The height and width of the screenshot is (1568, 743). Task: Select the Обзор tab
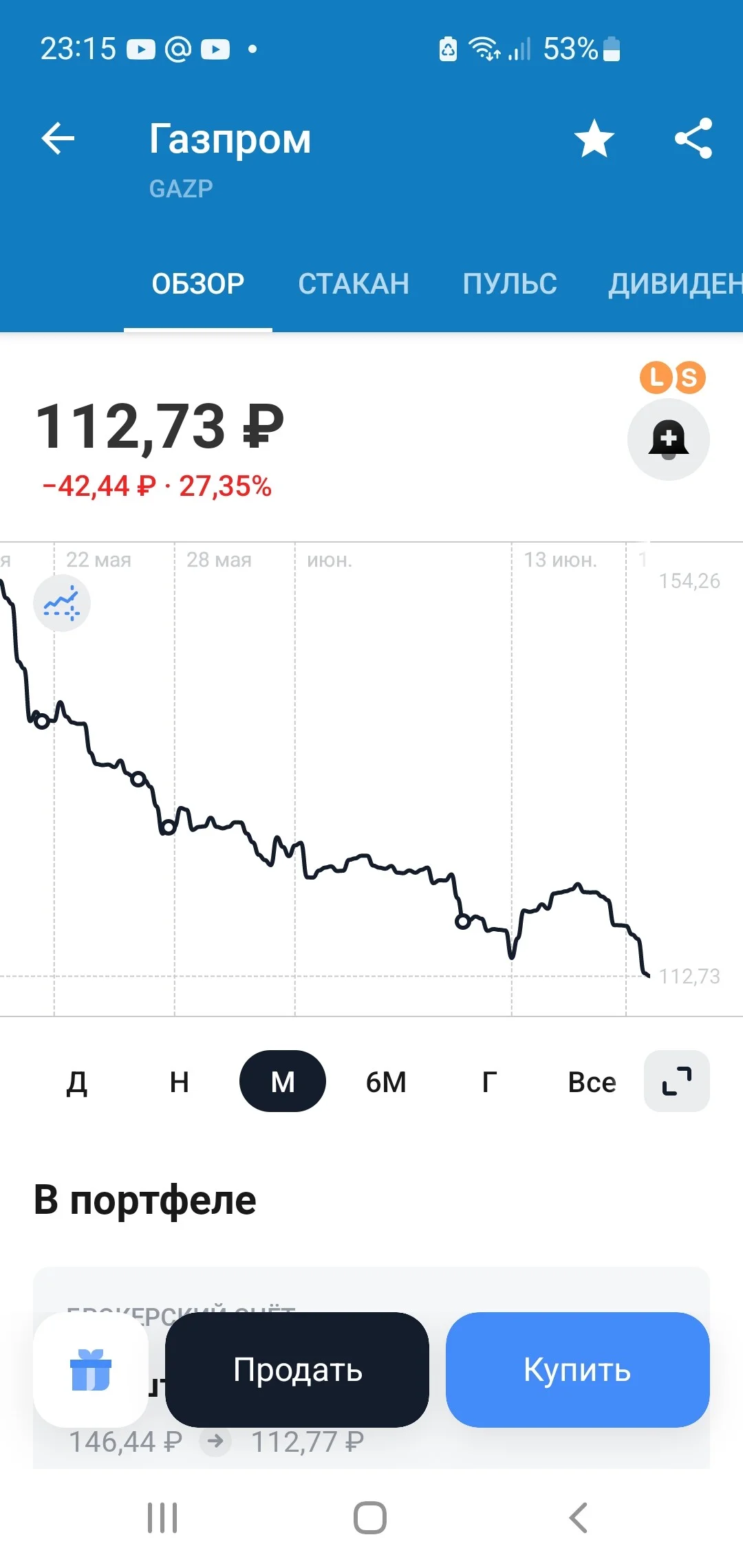coord(198,283)
